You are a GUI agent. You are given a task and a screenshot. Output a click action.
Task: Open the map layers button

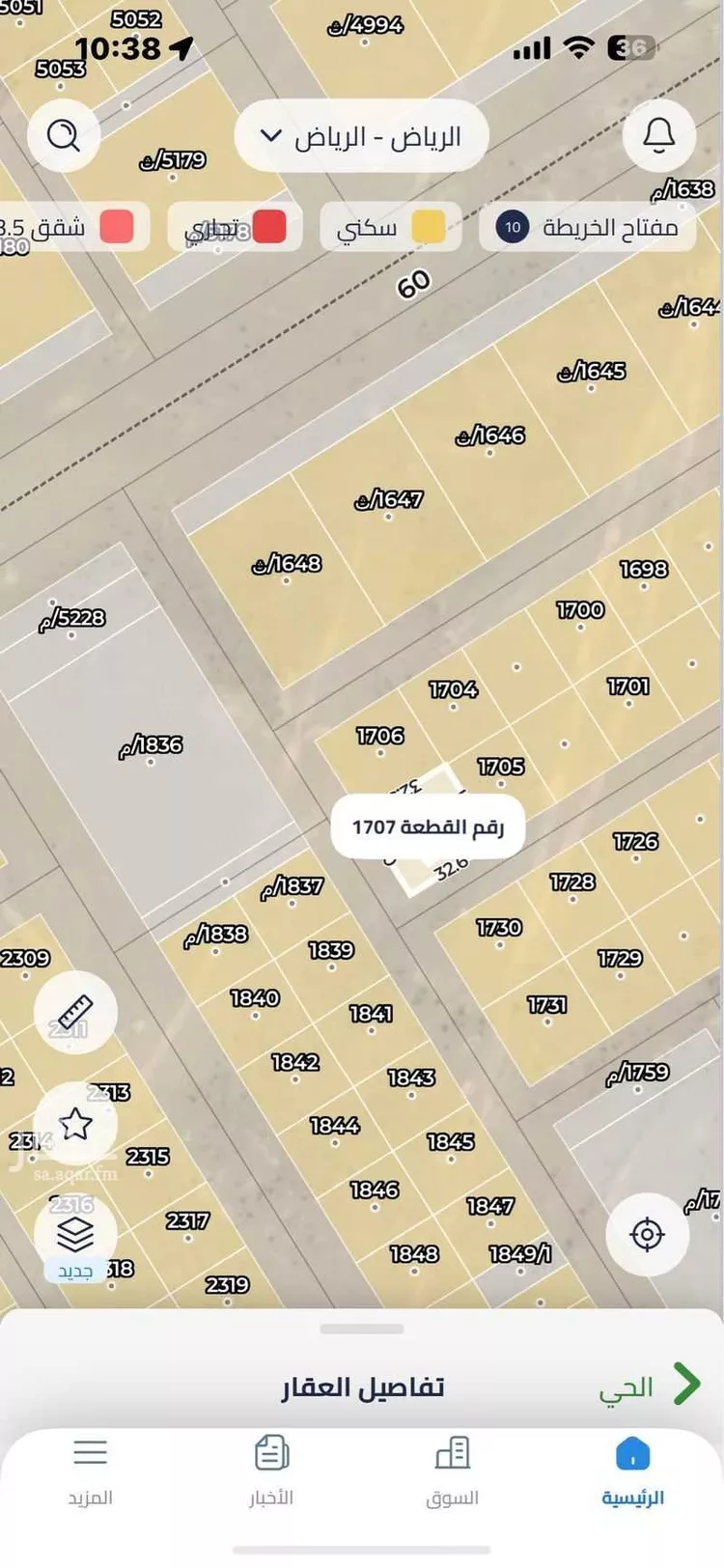(x=75, y=1235)
